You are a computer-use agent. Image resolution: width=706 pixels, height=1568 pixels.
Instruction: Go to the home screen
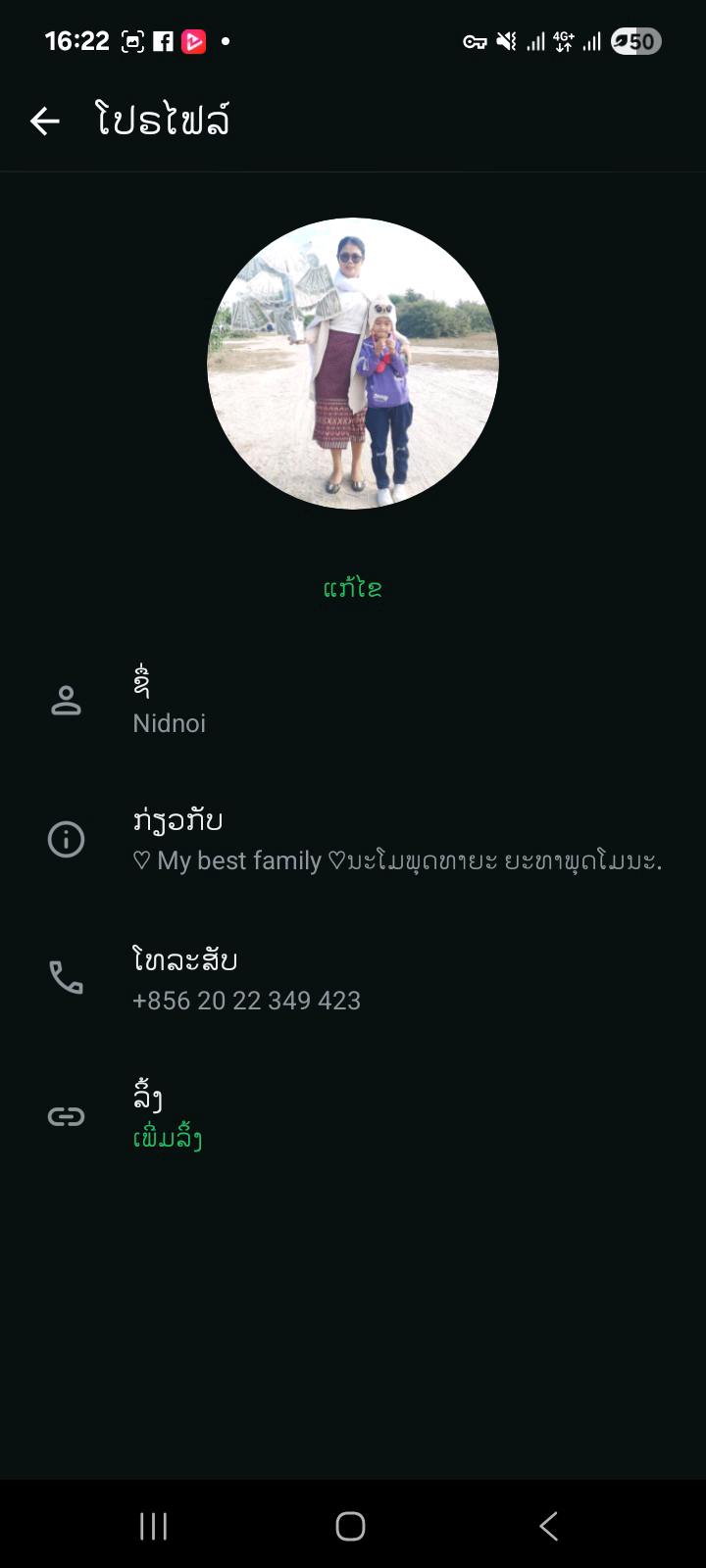(350, 1525)
